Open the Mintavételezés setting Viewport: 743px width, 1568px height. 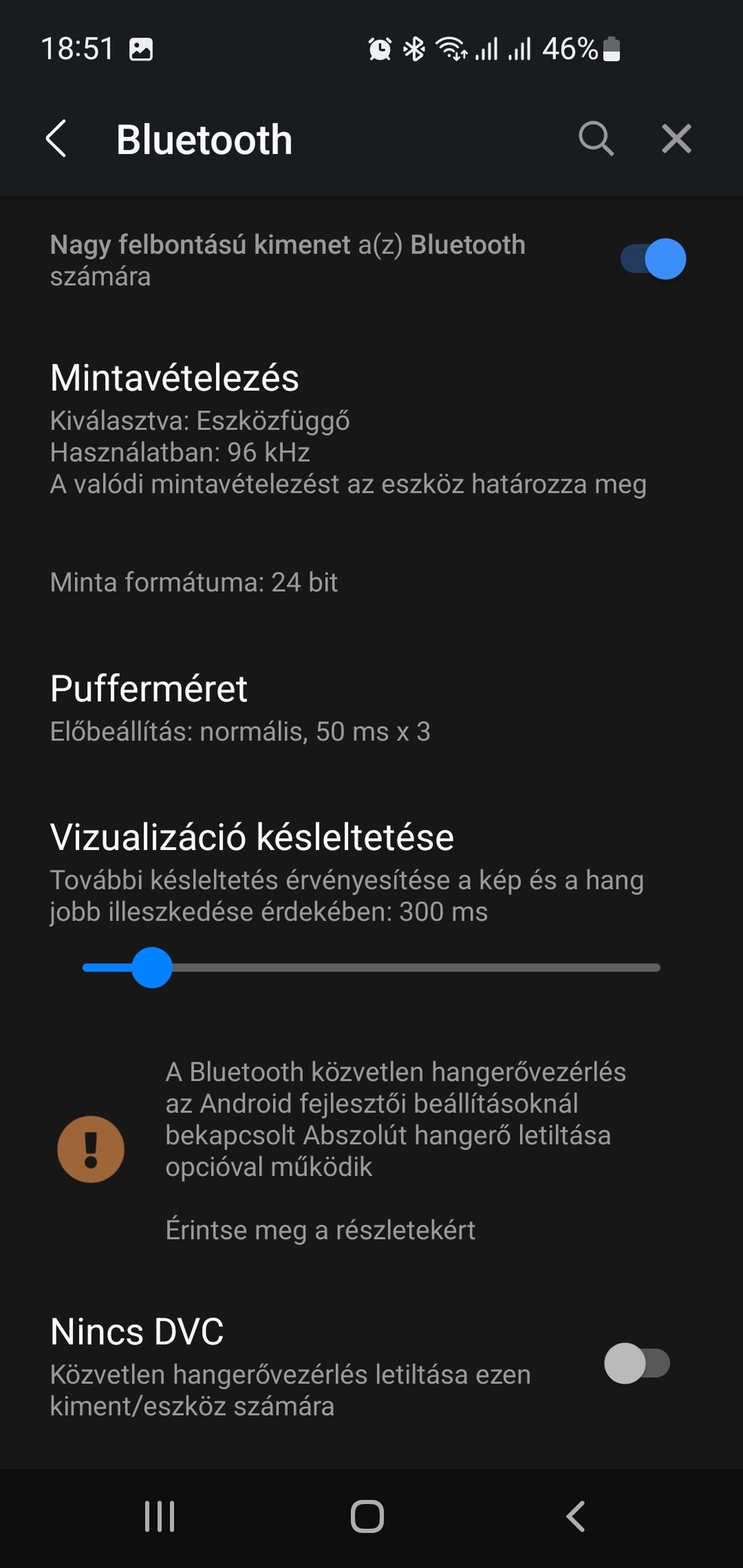pyautogui.click(x=371, y=429)
